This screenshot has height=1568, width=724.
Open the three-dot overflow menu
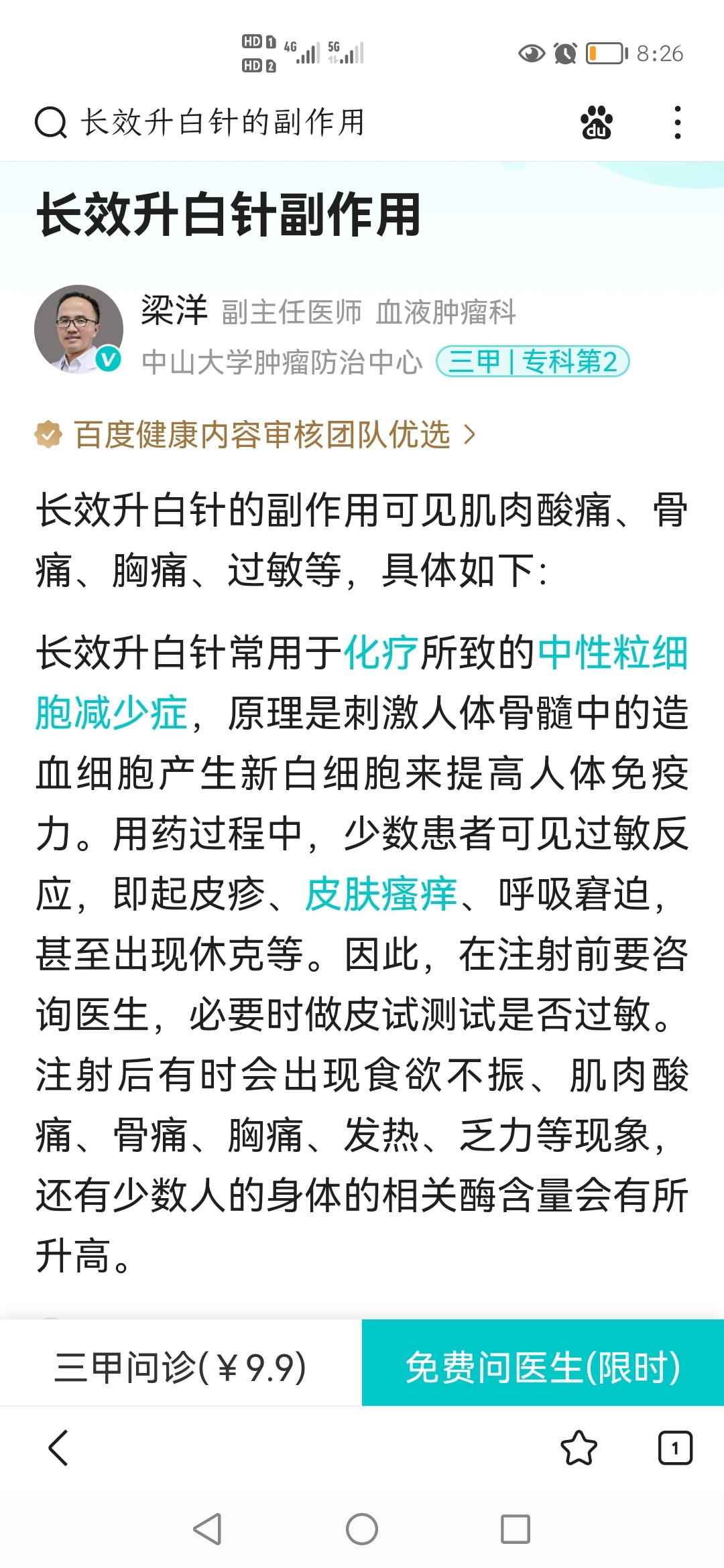678,123
